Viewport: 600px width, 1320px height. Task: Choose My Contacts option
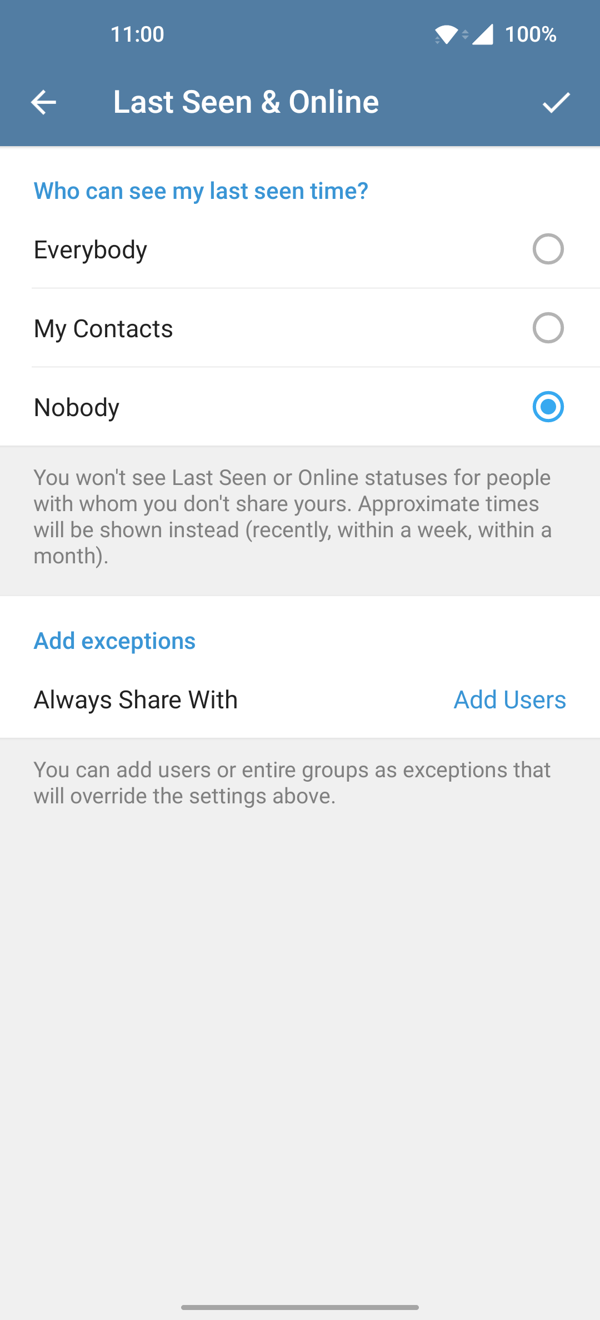click(547, 328)
